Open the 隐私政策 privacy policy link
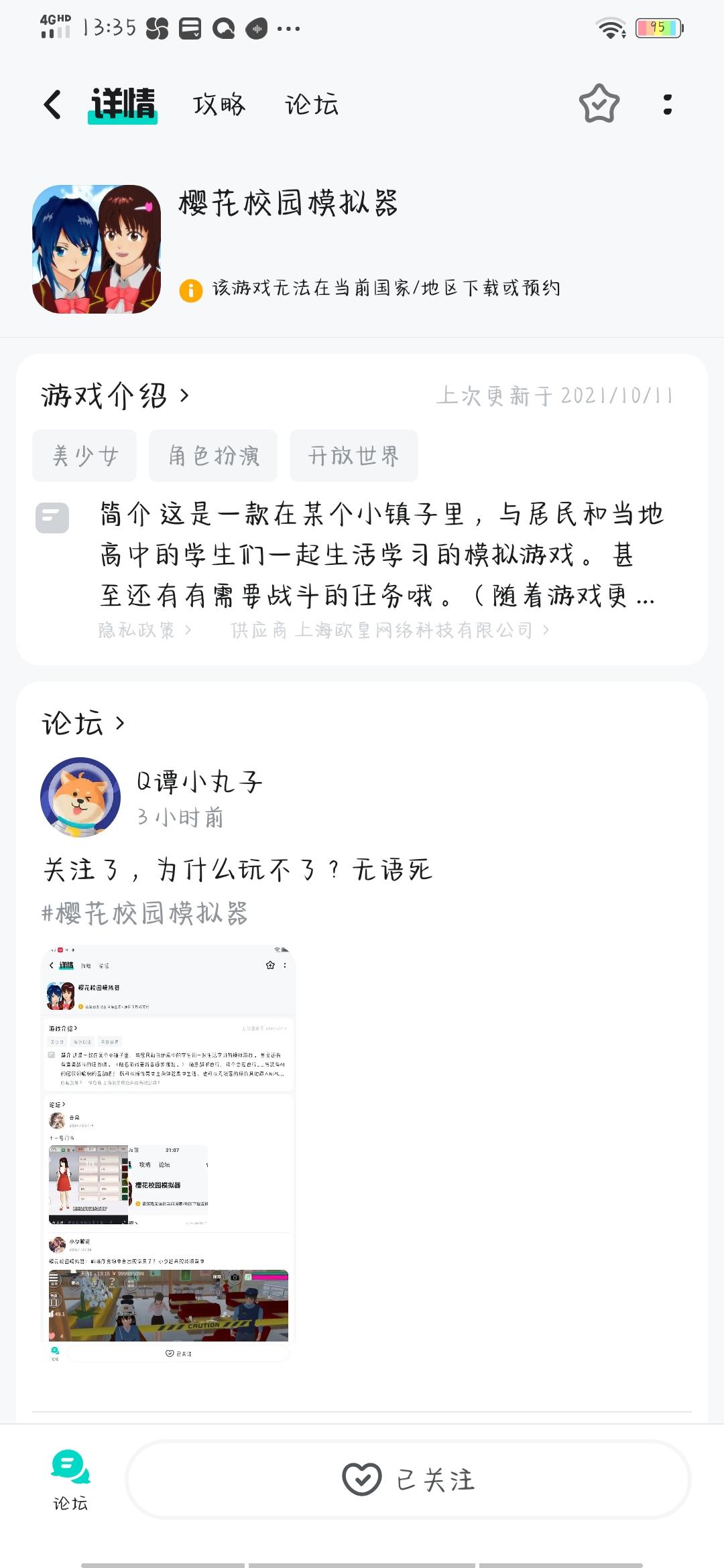Screen dimensions: 724x1568 [137, 631]
